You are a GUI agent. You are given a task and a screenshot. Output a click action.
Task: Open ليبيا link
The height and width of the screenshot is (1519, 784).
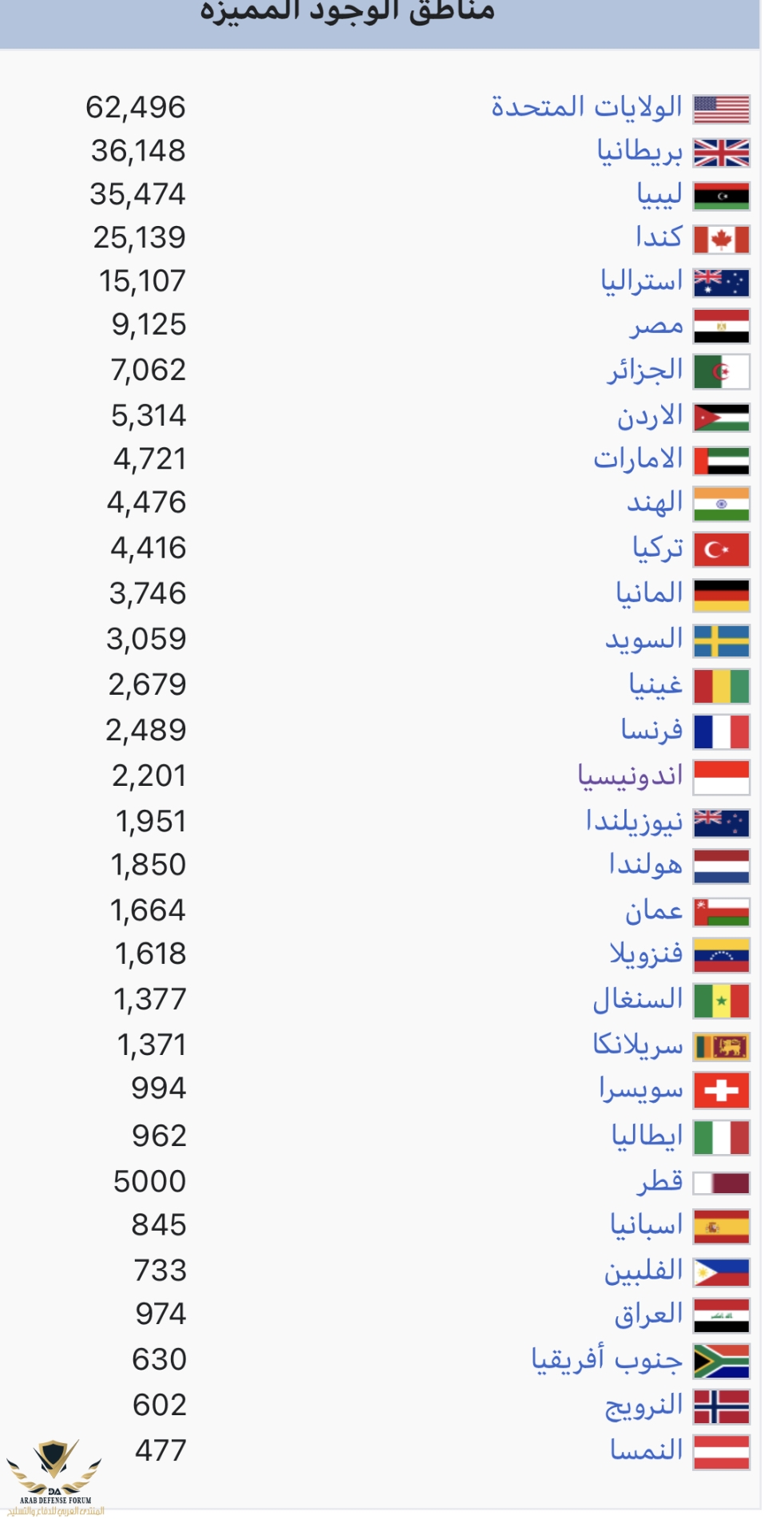659,194
